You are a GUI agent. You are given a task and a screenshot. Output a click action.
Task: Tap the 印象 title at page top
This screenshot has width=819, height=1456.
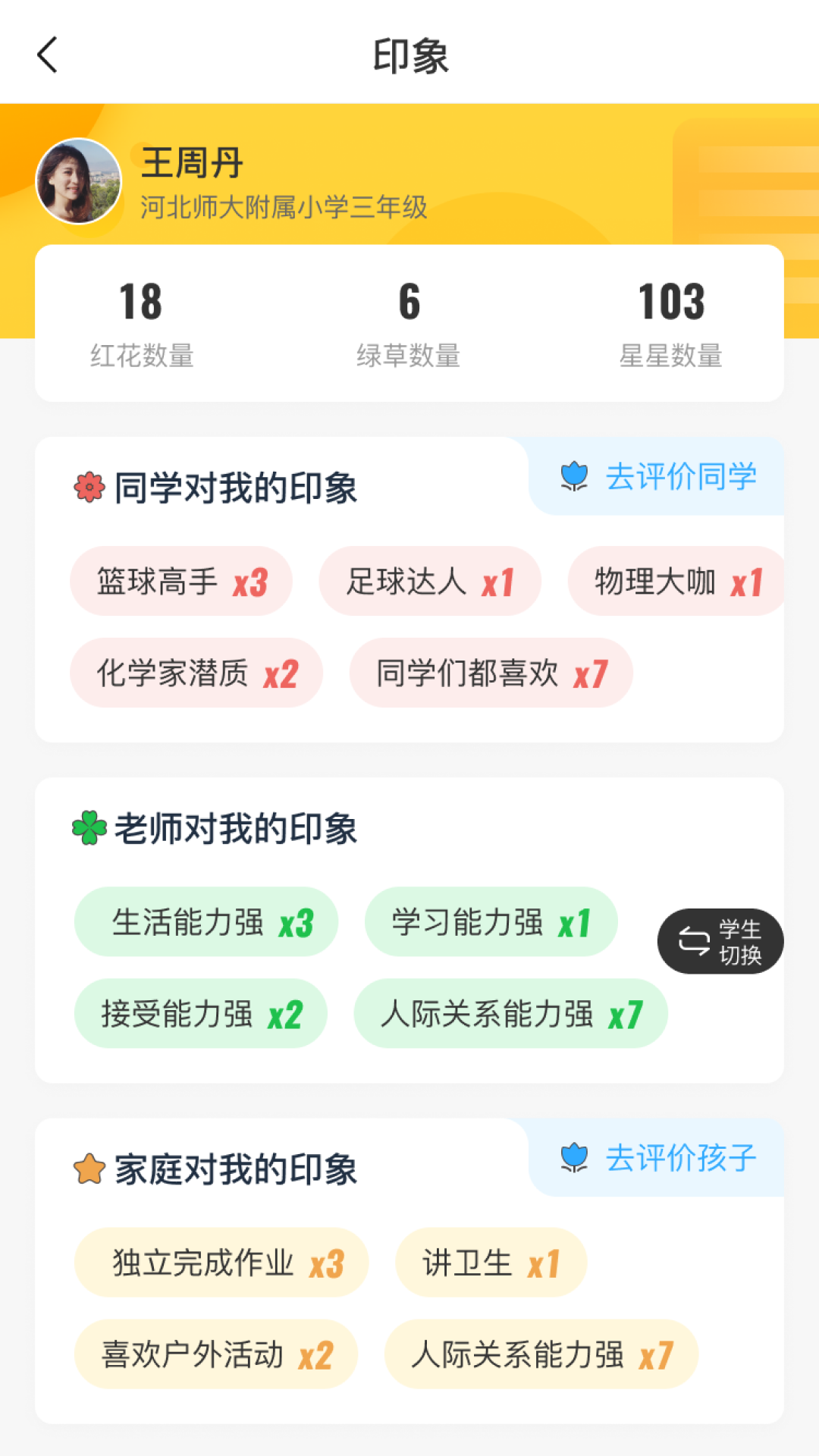pos(409,57)
